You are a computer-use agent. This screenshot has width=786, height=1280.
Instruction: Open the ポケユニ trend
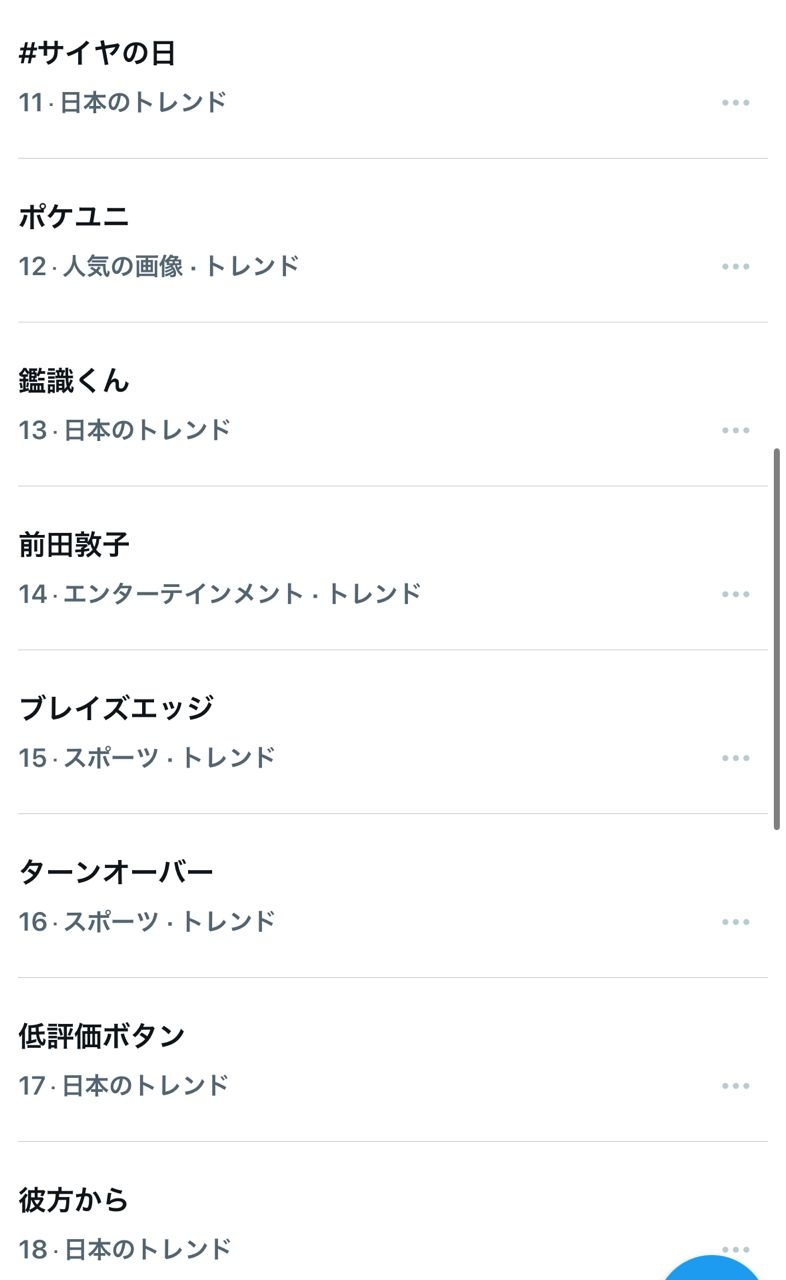(74, 217)
